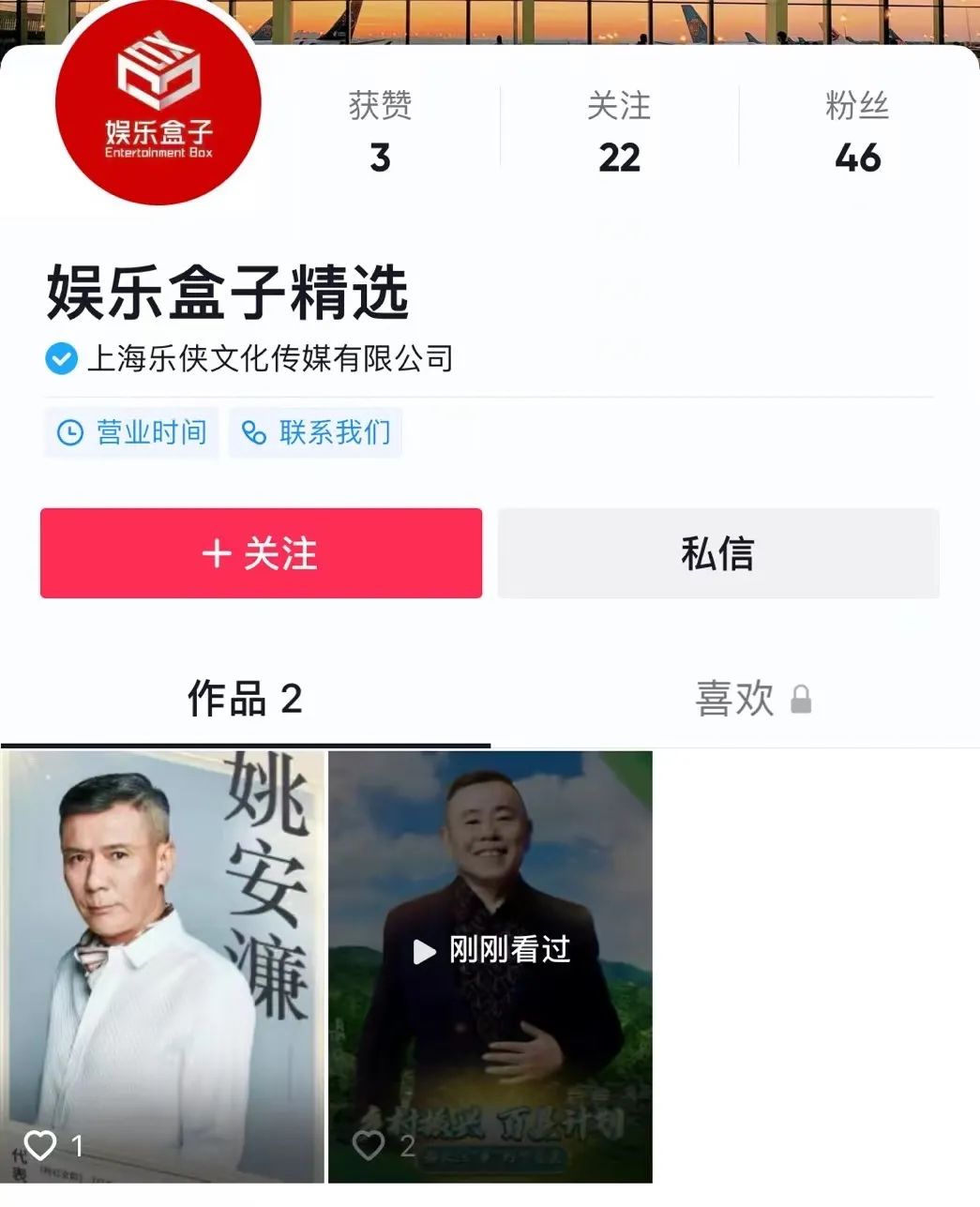Play the 刚刚看过 video
This screenshot has width=980, height=1207.
point(490,966)
